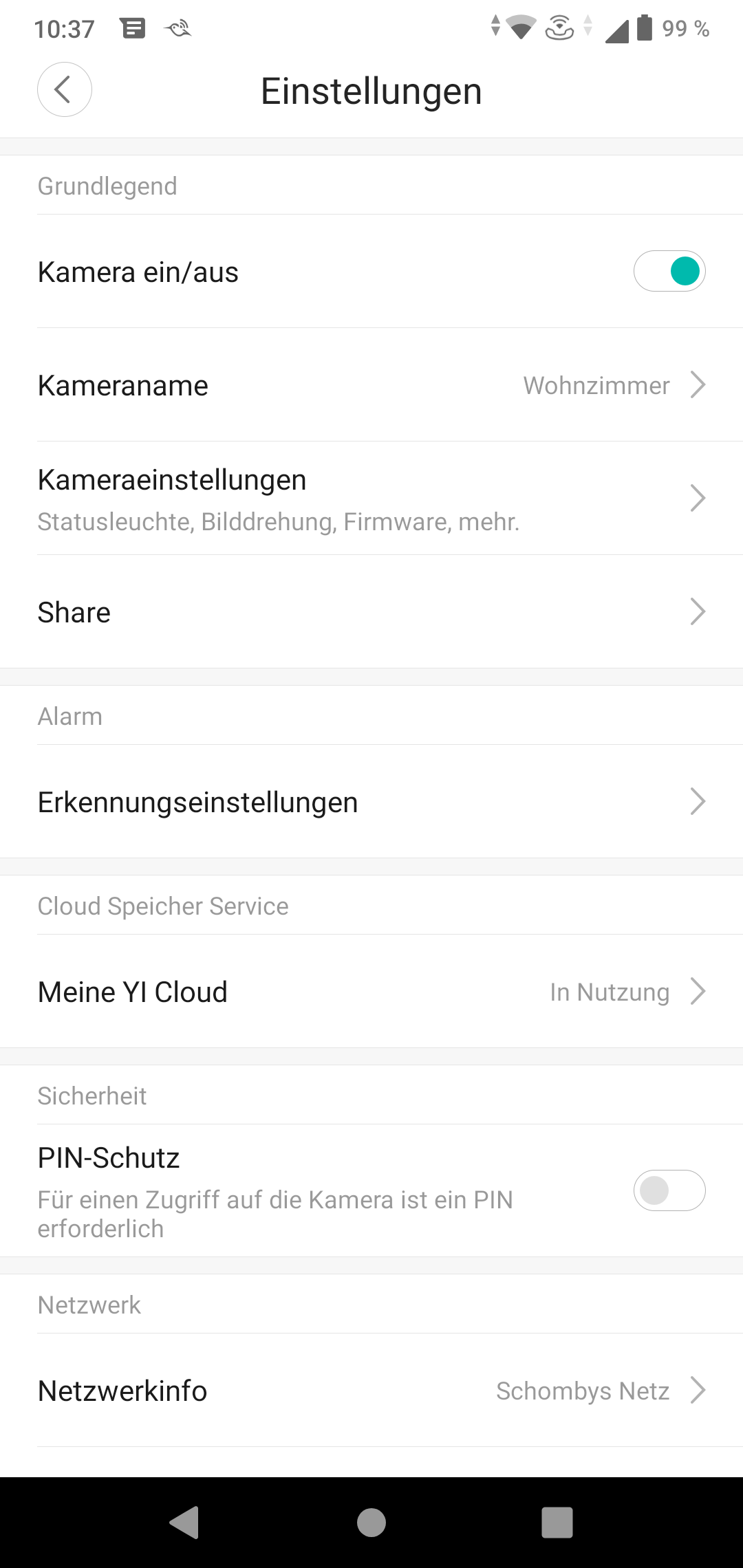
Task: Enable the PIN-Schutz switch
Action: 669,1190
